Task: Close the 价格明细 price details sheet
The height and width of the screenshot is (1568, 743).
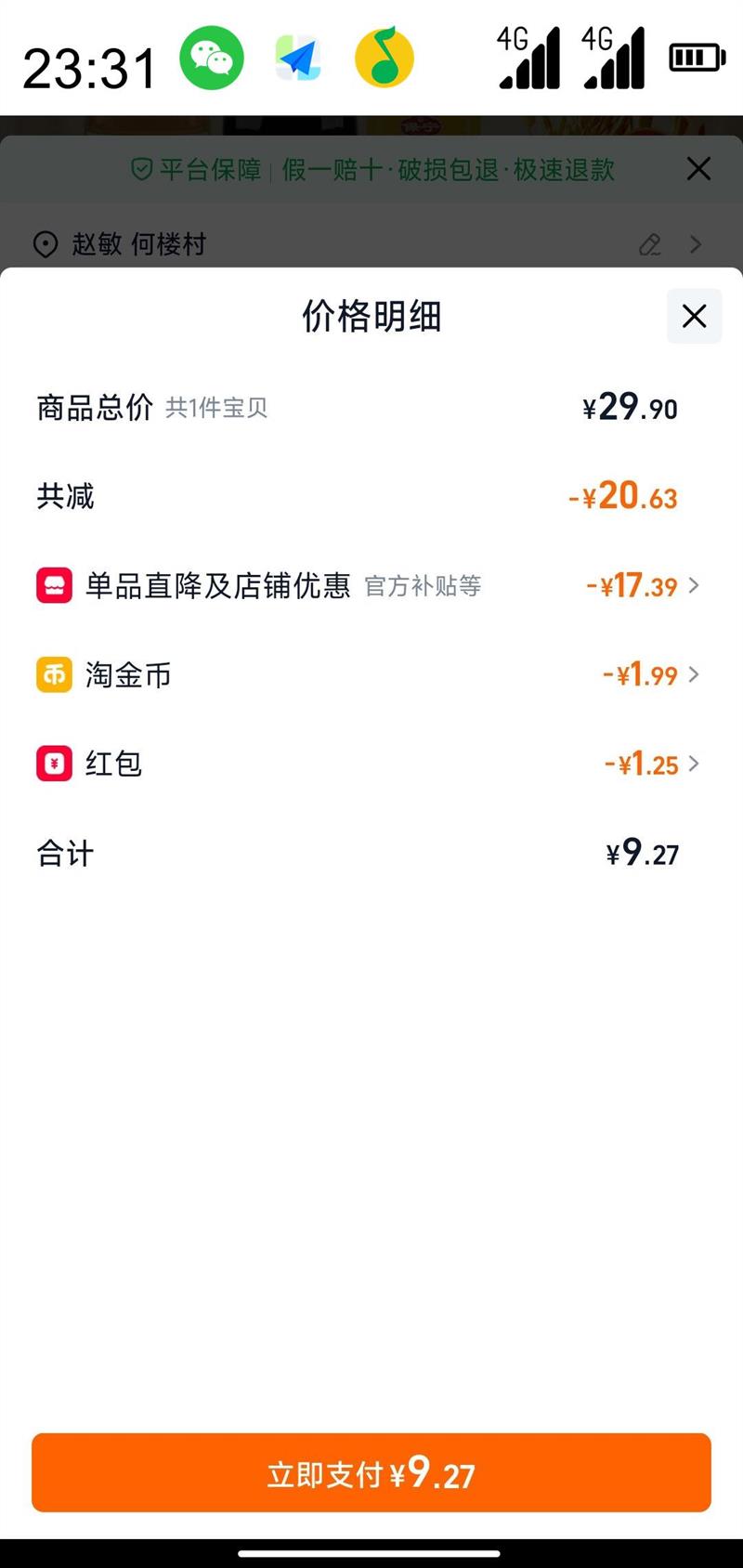Action: tap(694, 317)
